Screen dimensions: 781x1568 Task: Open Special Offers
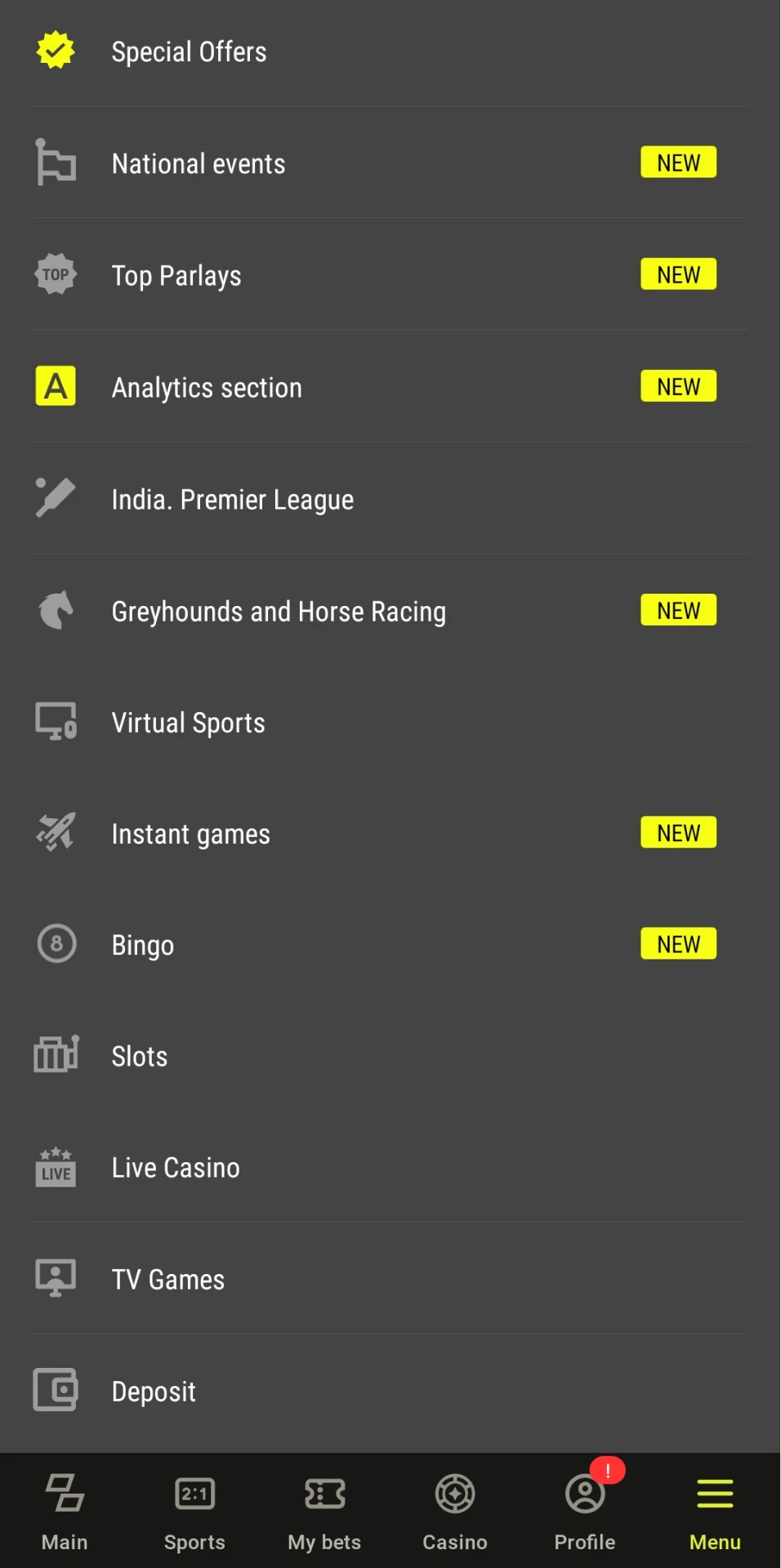click(x=190, y=52)
